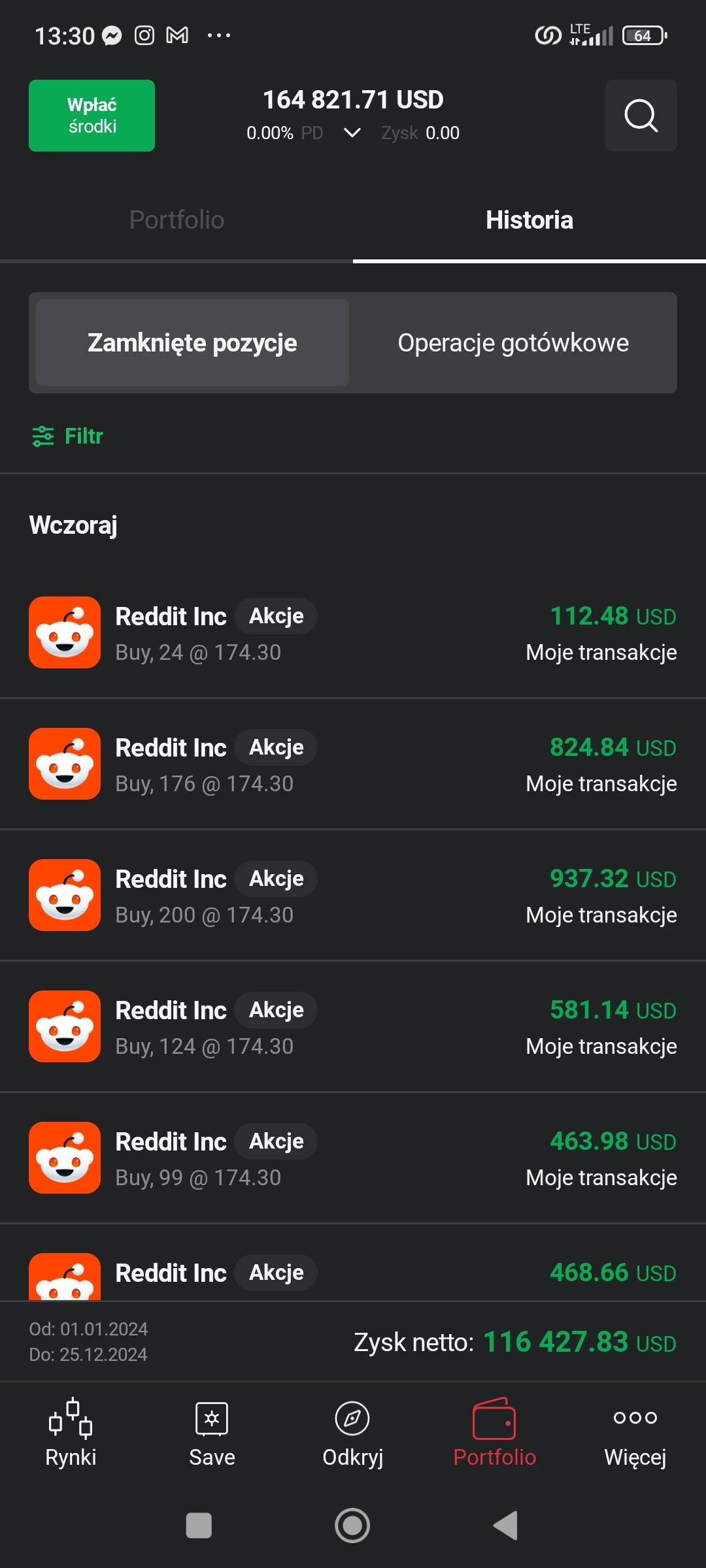Tap the Wpłać środki deposit button

[92, 116]
